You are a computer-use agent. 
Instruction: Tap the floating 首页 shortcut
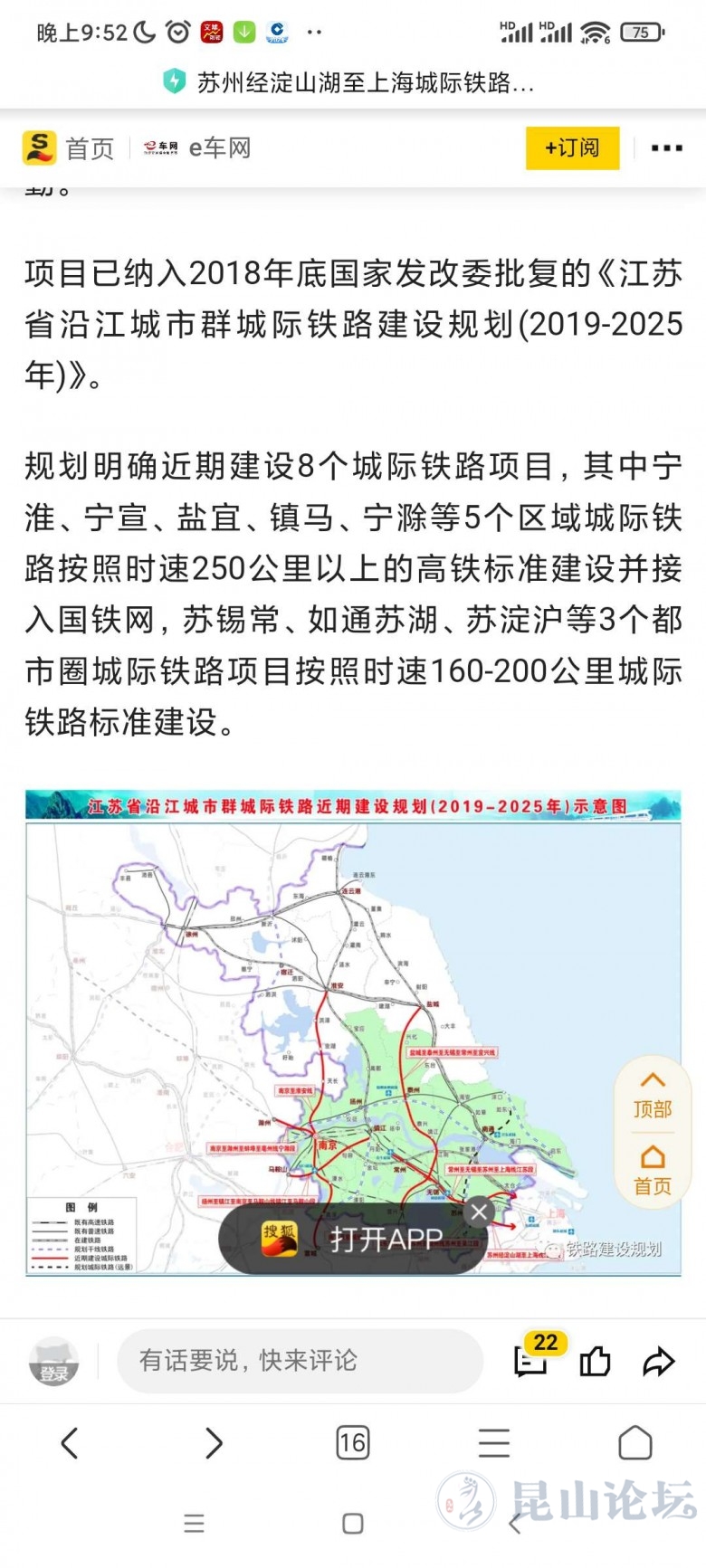click(x=653, y=1170)
